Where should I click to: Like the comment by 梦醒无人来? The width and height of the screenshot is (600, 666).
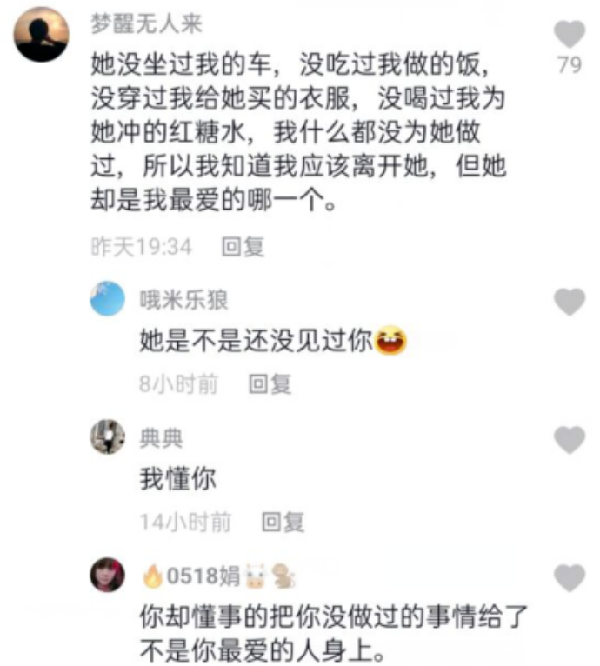[569, 35]
